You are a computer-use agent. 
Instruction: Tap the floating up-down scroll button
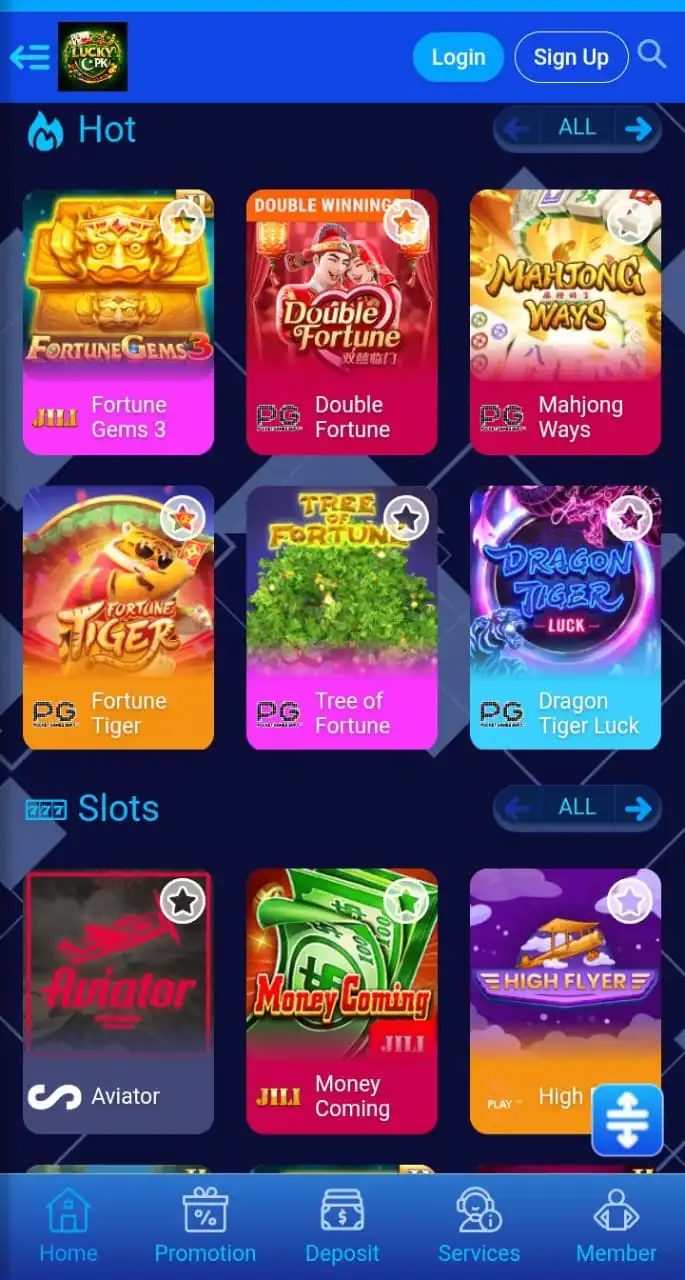coord(627,1119)
